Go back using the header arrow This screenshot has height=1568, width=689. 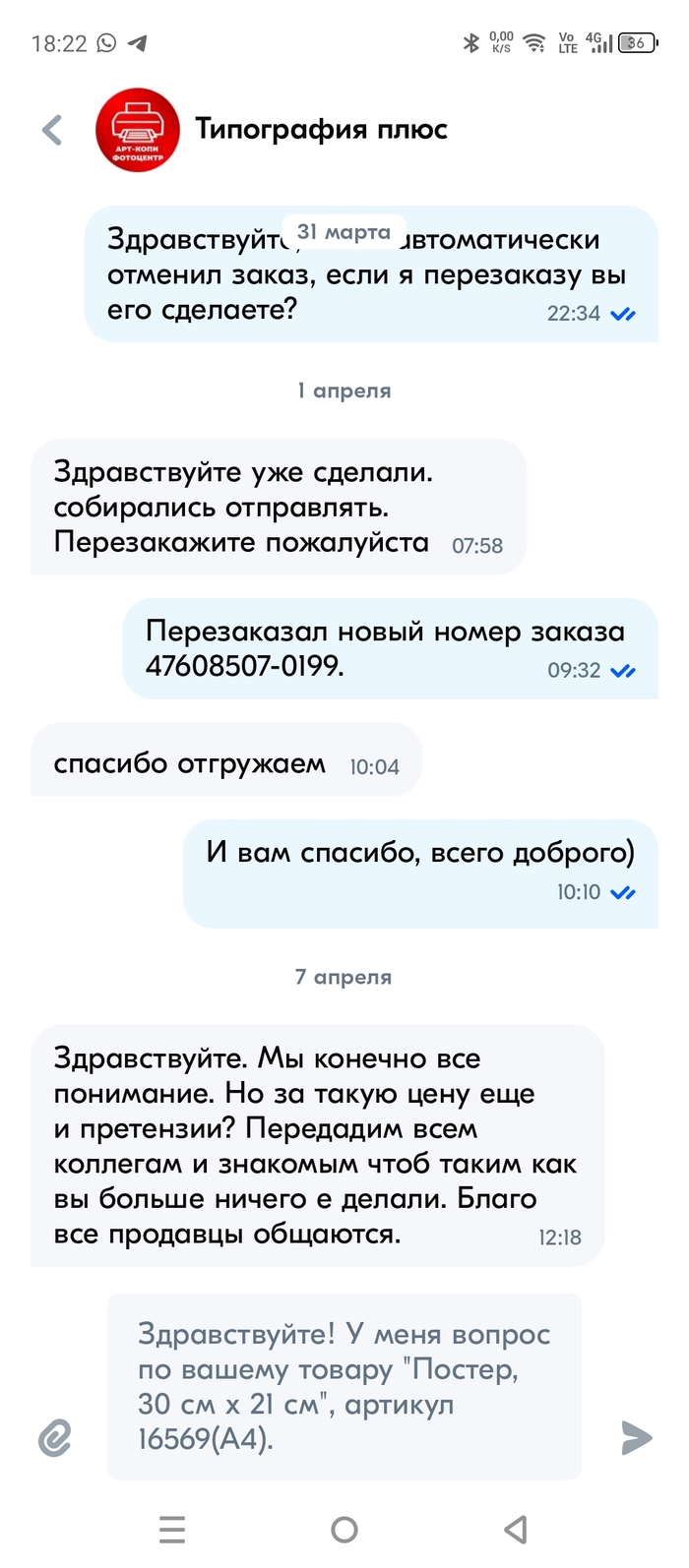pos(52,130)
